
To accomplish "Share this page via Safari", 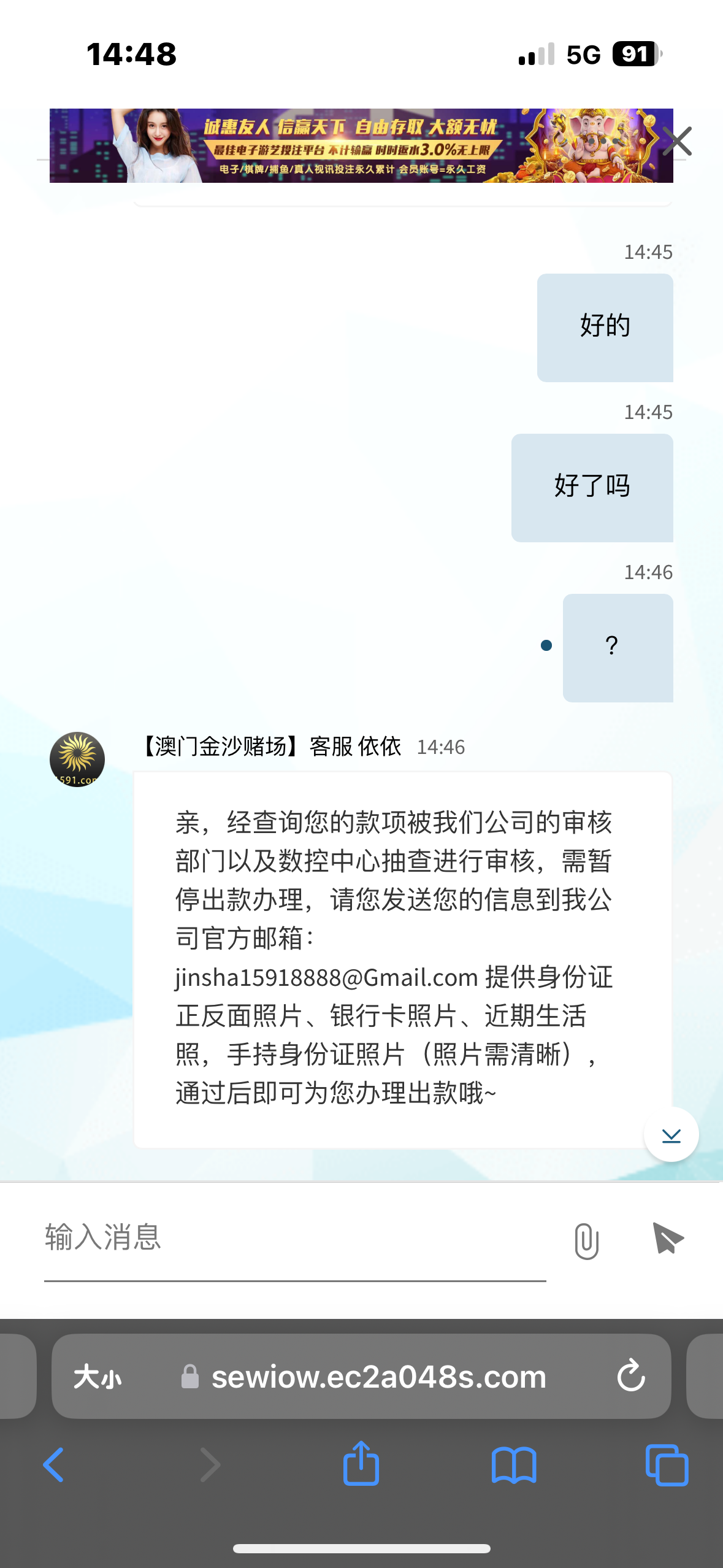I will 361,1464.
